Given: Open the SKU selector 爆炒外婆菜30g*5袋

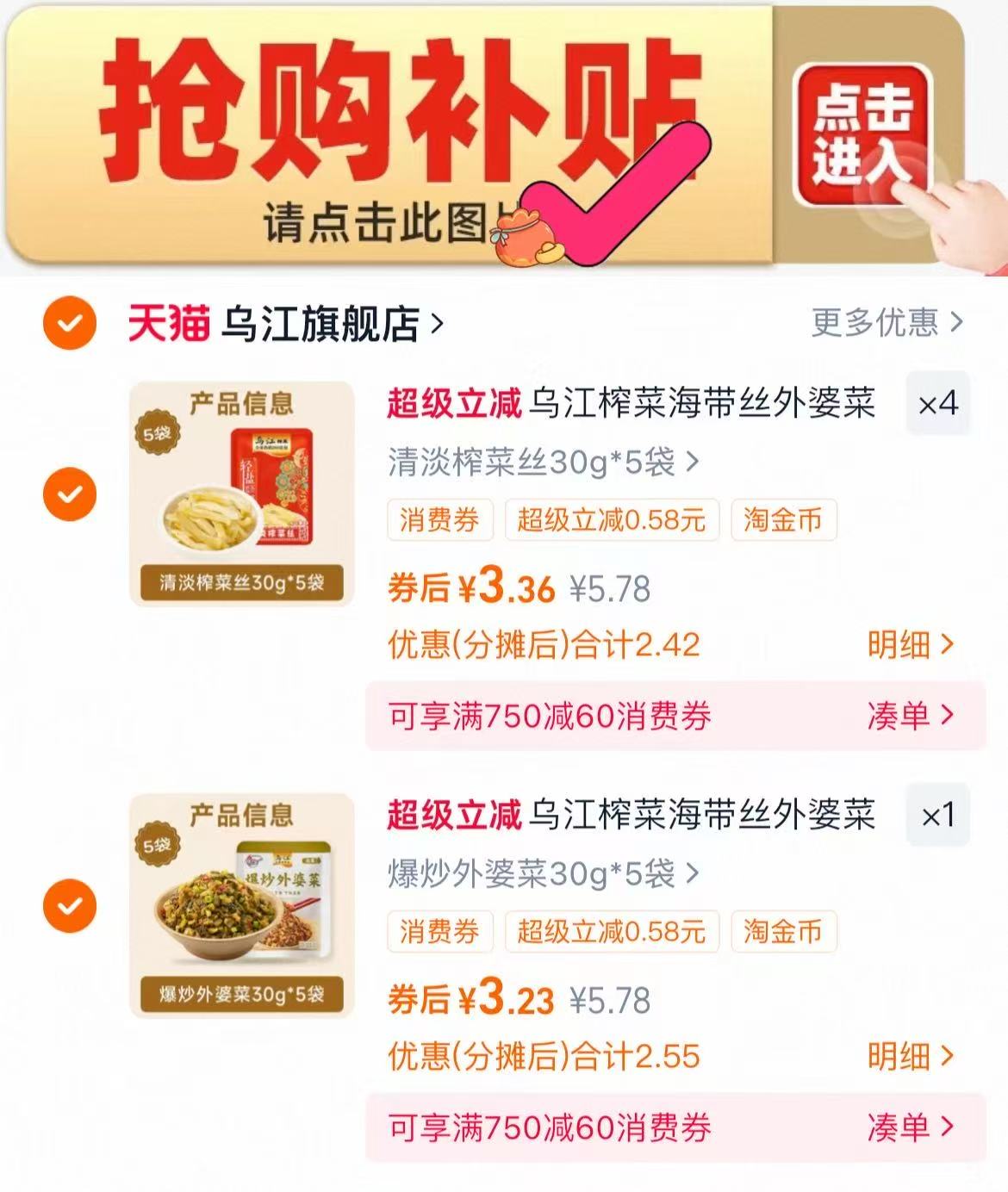Looking at the screenshot, I should (x=534, y=874).
